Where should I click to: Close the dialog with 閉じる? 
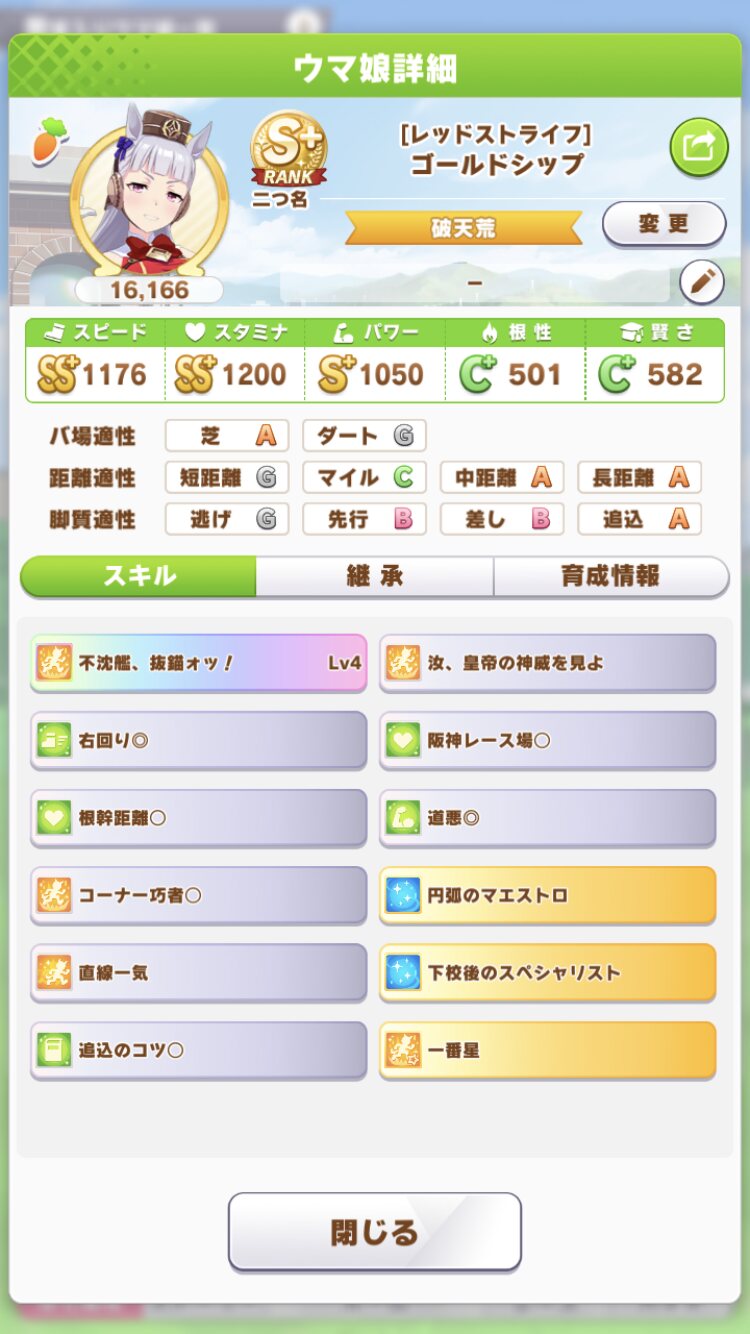375,1232
